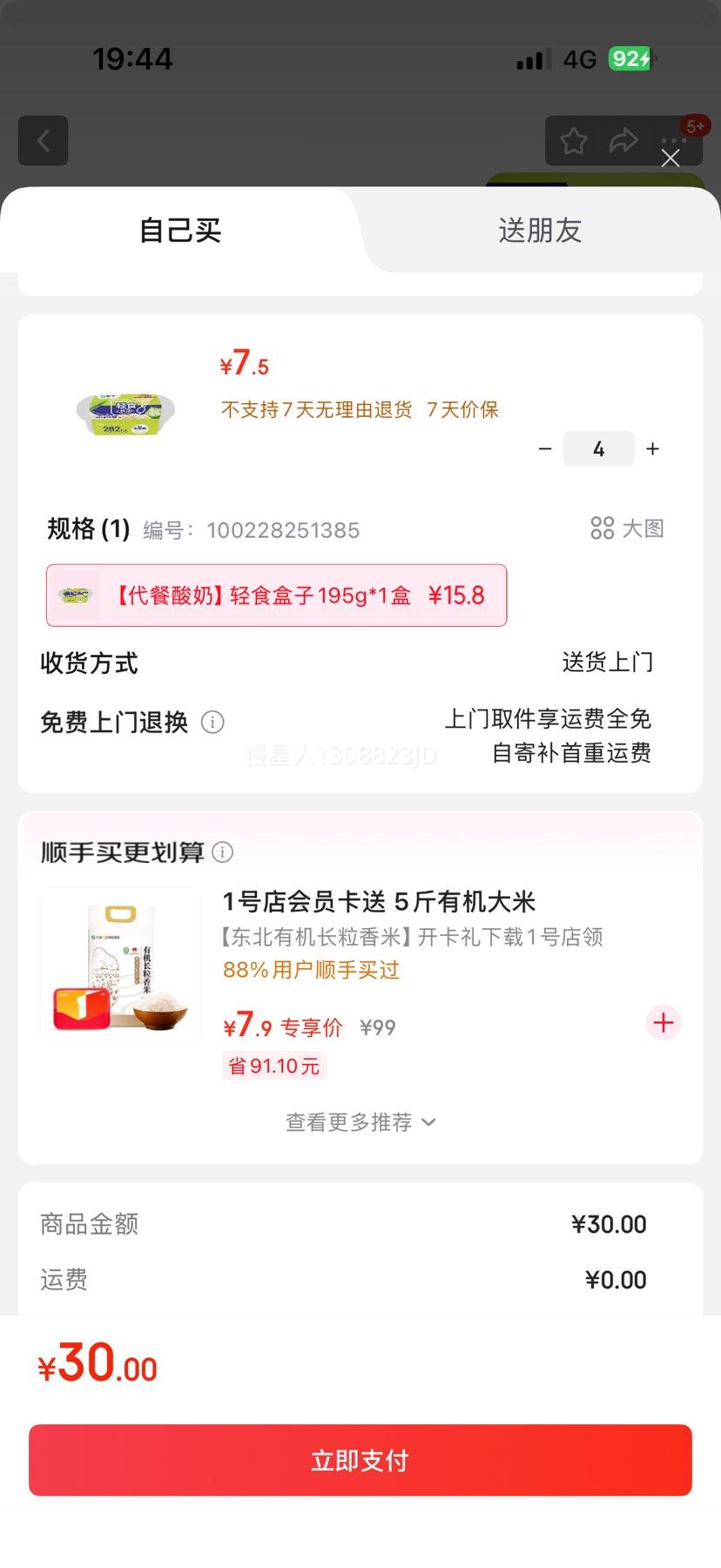721x1568 pixels.
Task: Tap the star icon to favorite the product
Action: coord(572,140)
